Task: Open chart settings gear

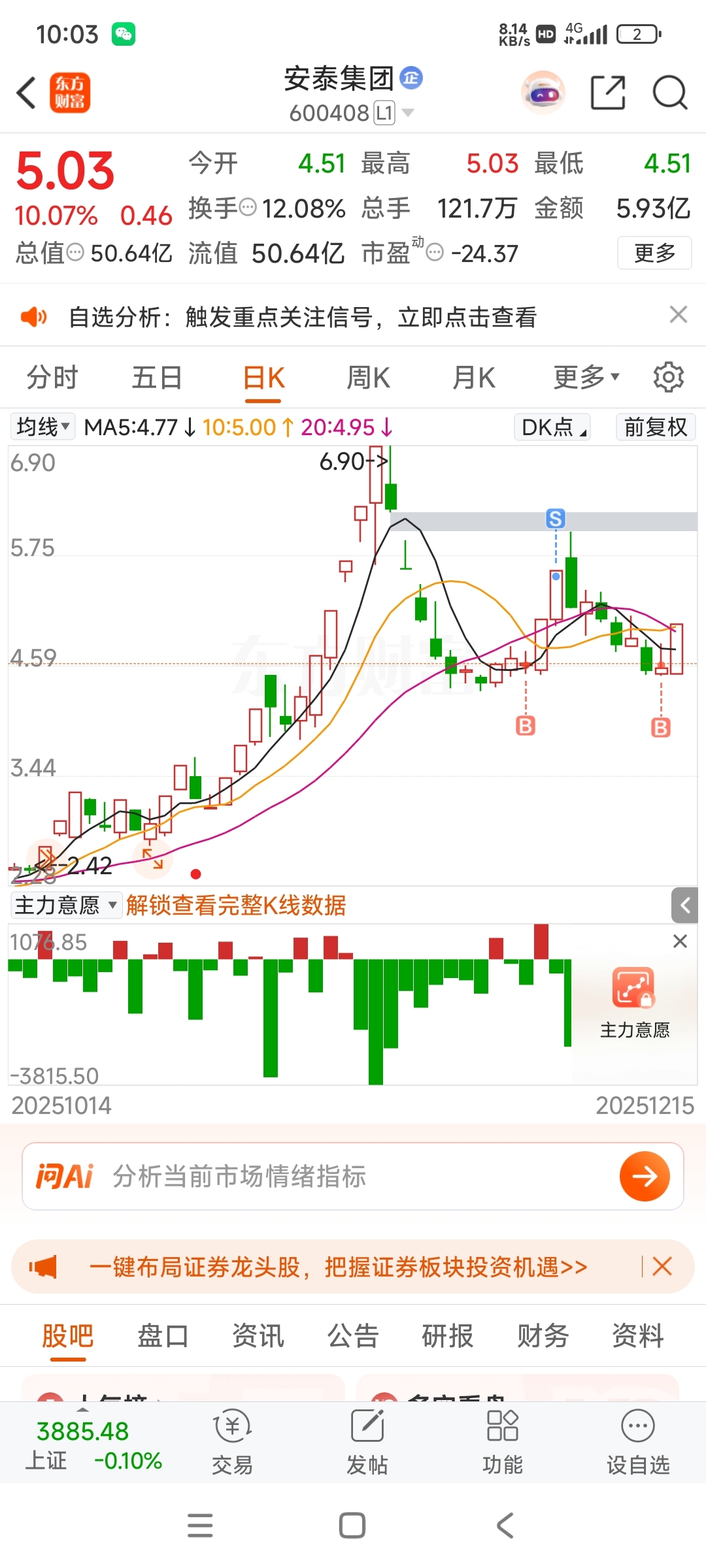Action: pos(669,378)
